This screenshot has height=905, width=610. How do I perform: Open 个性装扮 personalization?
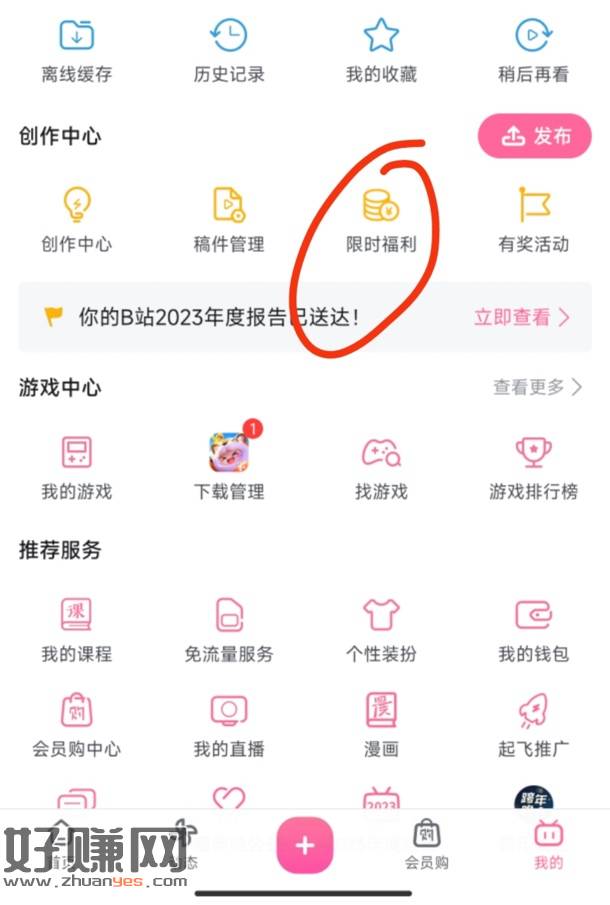click(x=381, y=630)
